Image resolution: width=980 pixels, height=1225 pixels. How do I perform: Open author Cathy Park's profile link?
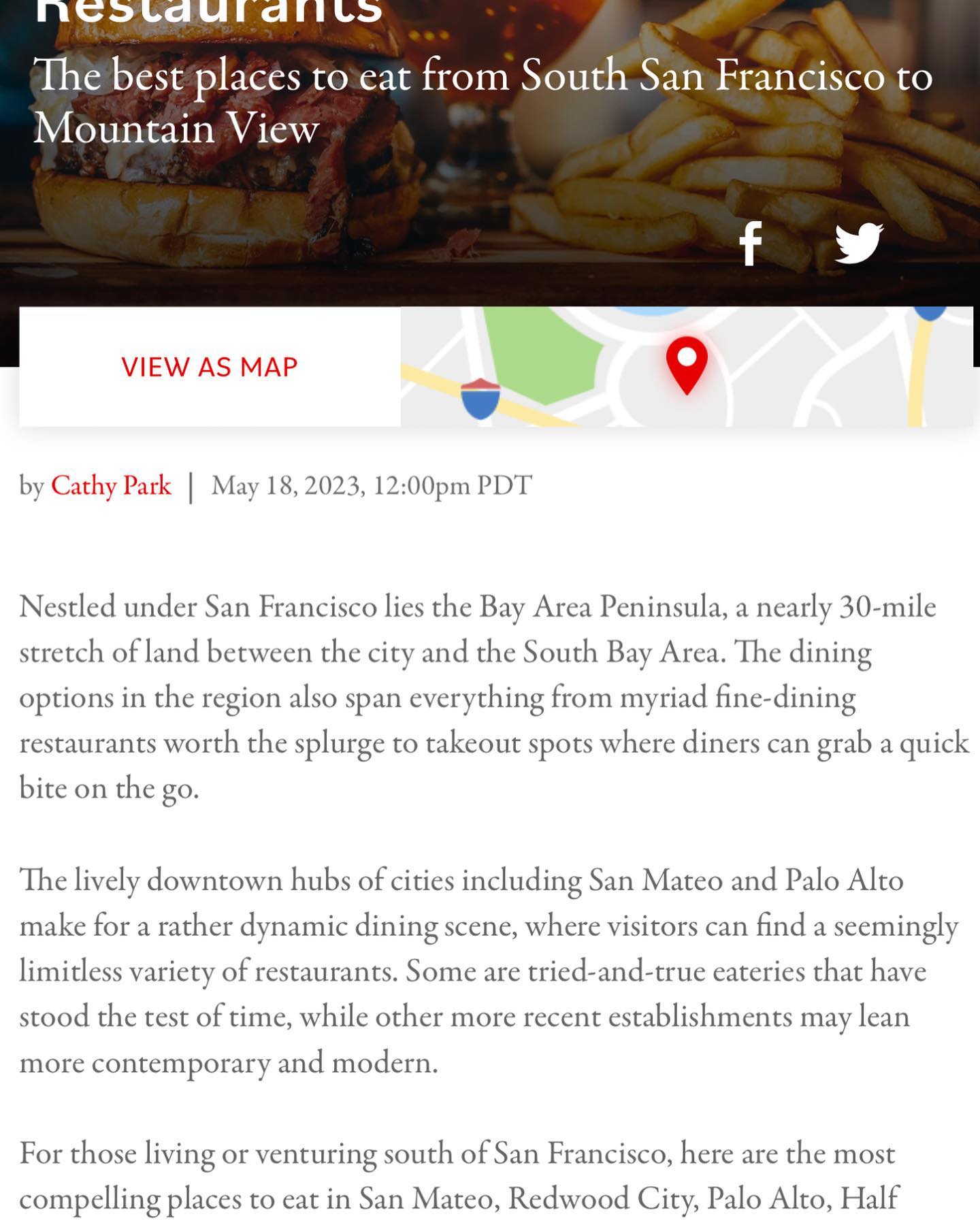pos(111,486)
